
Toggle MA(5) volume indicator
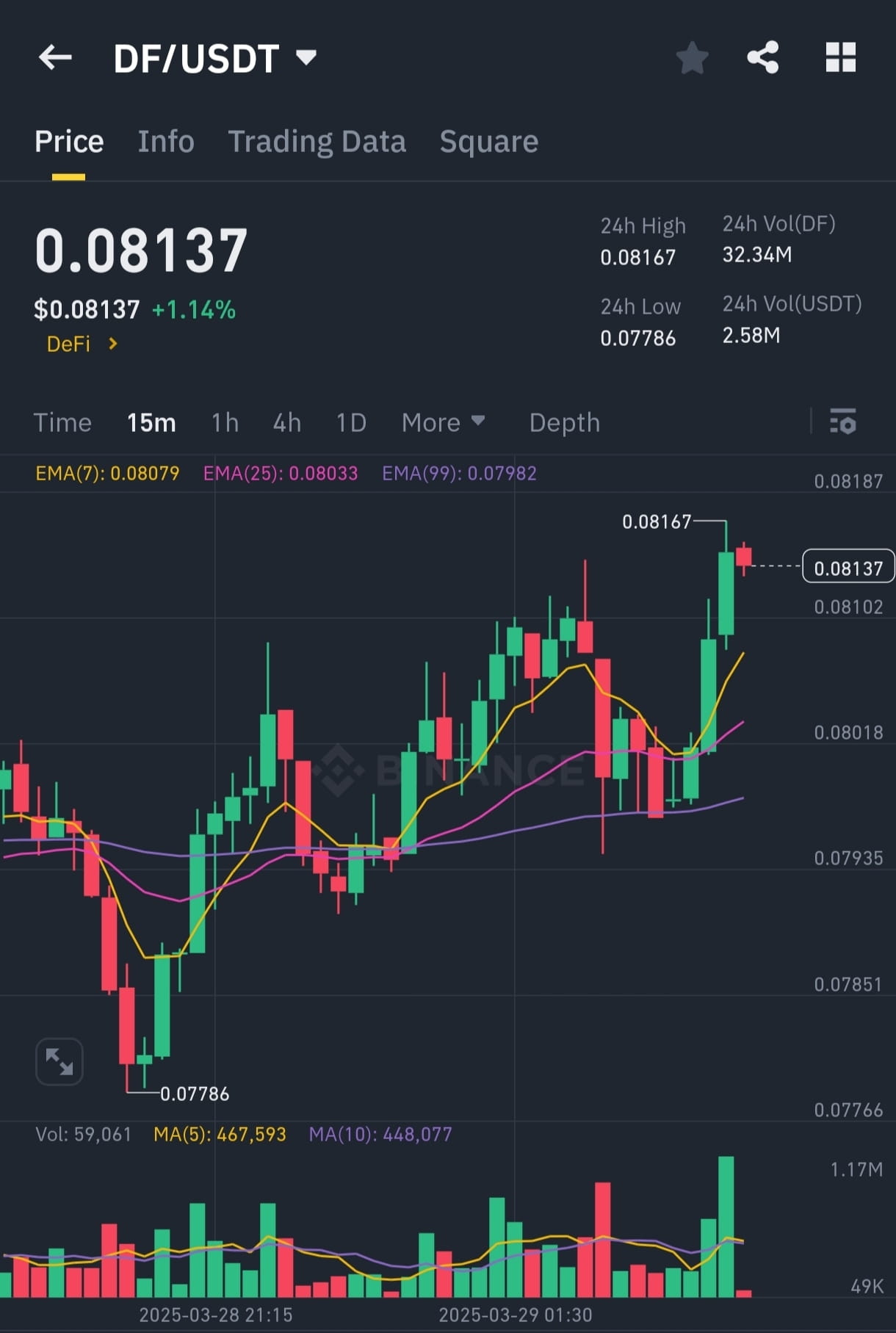tap(220, 1134)
